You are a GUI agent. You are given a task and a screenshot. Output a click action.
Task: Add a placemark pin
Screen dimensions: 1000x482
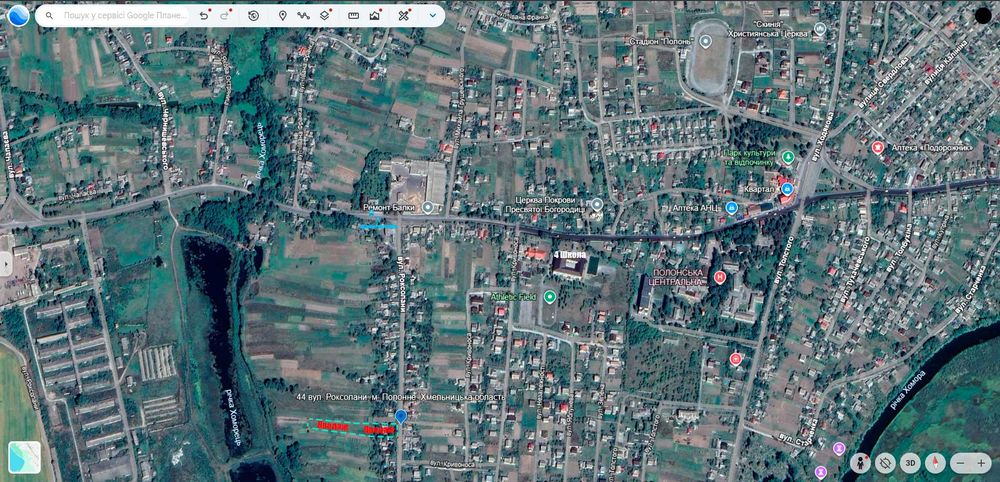(282, 16)
